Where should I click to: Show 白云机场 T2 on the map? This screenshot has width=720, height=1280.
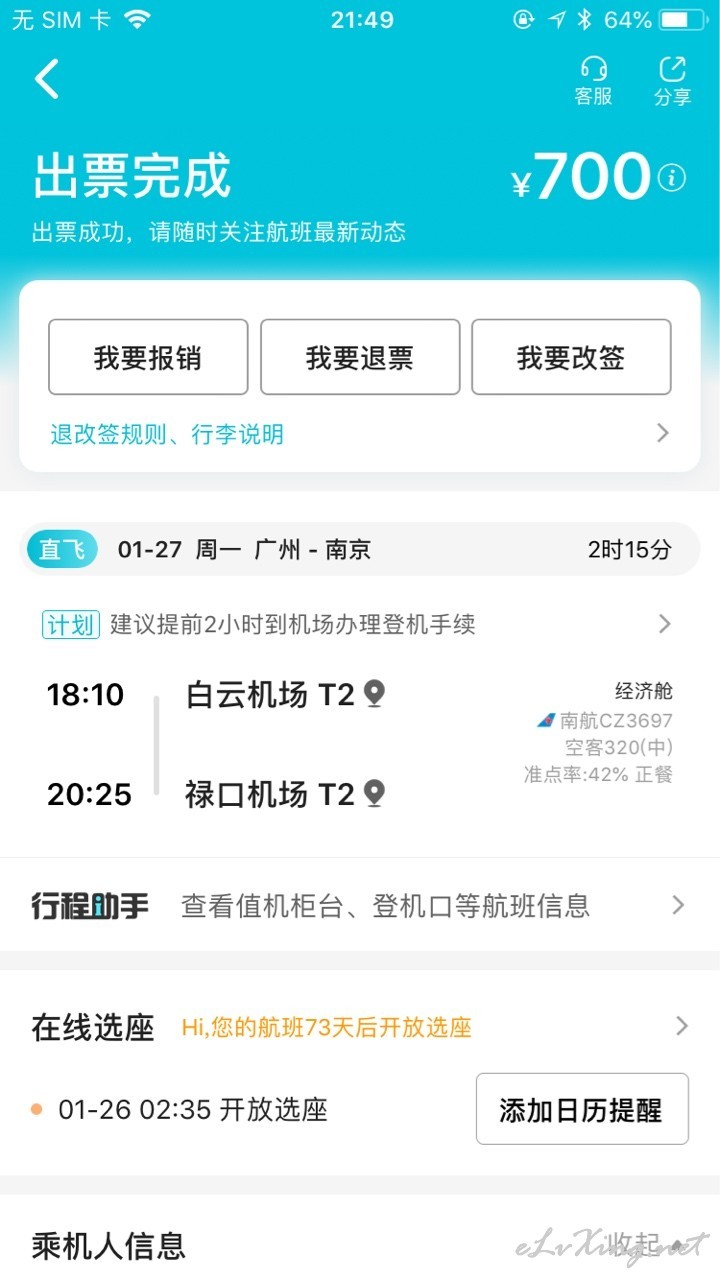[x=374, y=694]
